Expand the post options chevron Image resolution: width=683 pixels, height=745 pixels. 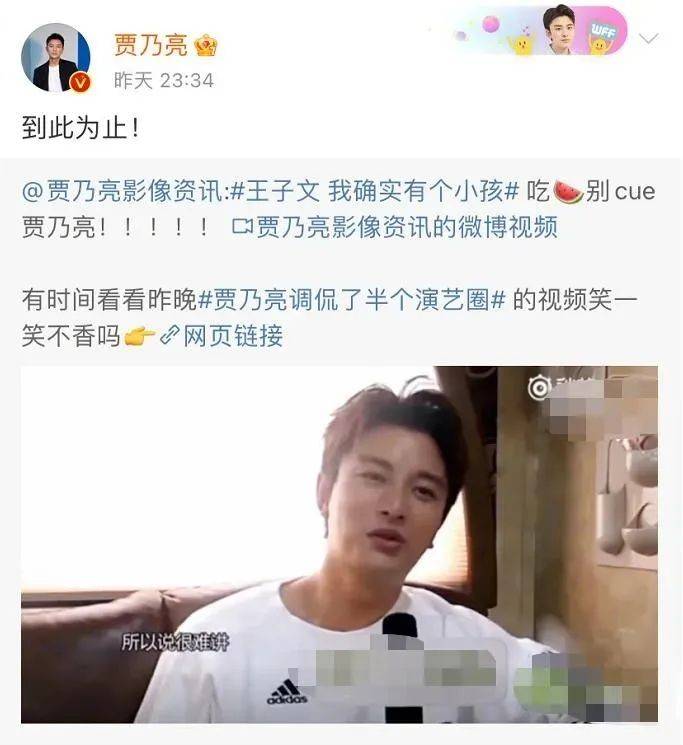click(x=649, y=40)
